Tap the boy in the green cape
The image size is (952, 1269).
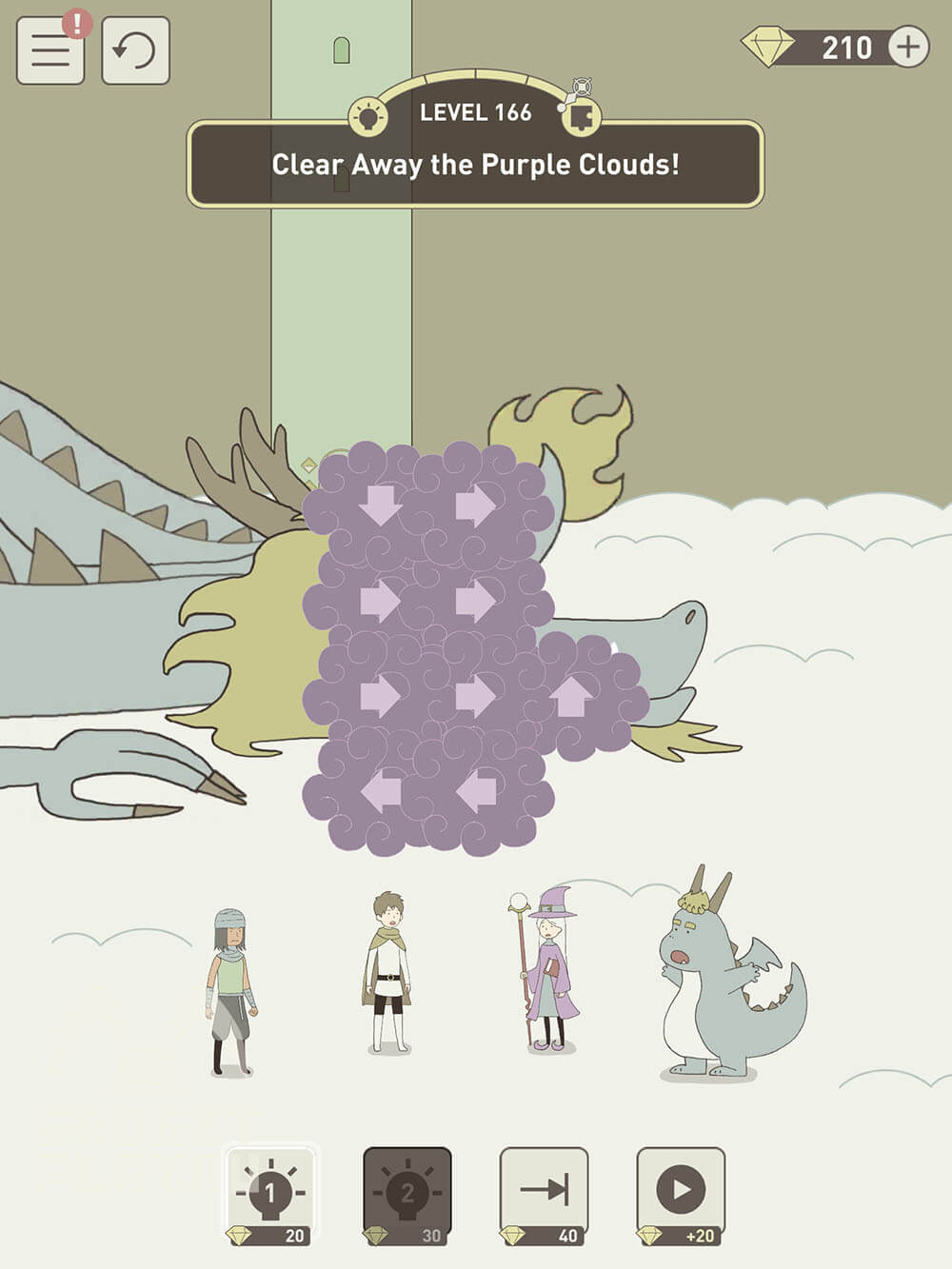(x=388, y=973)
